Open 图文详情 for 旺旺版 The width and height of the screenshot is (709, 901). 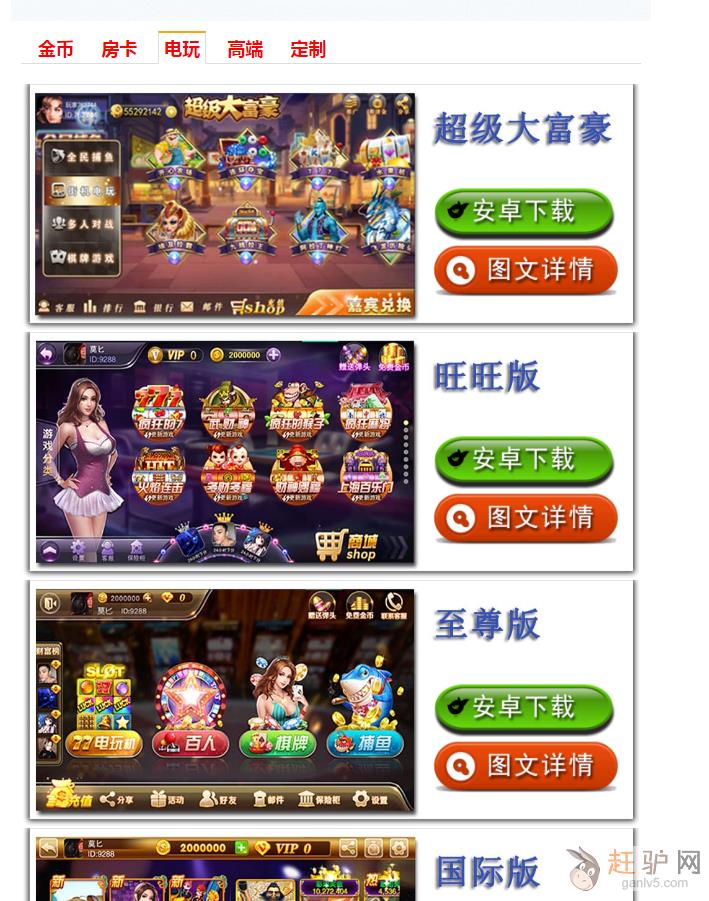tap(525, 518)
